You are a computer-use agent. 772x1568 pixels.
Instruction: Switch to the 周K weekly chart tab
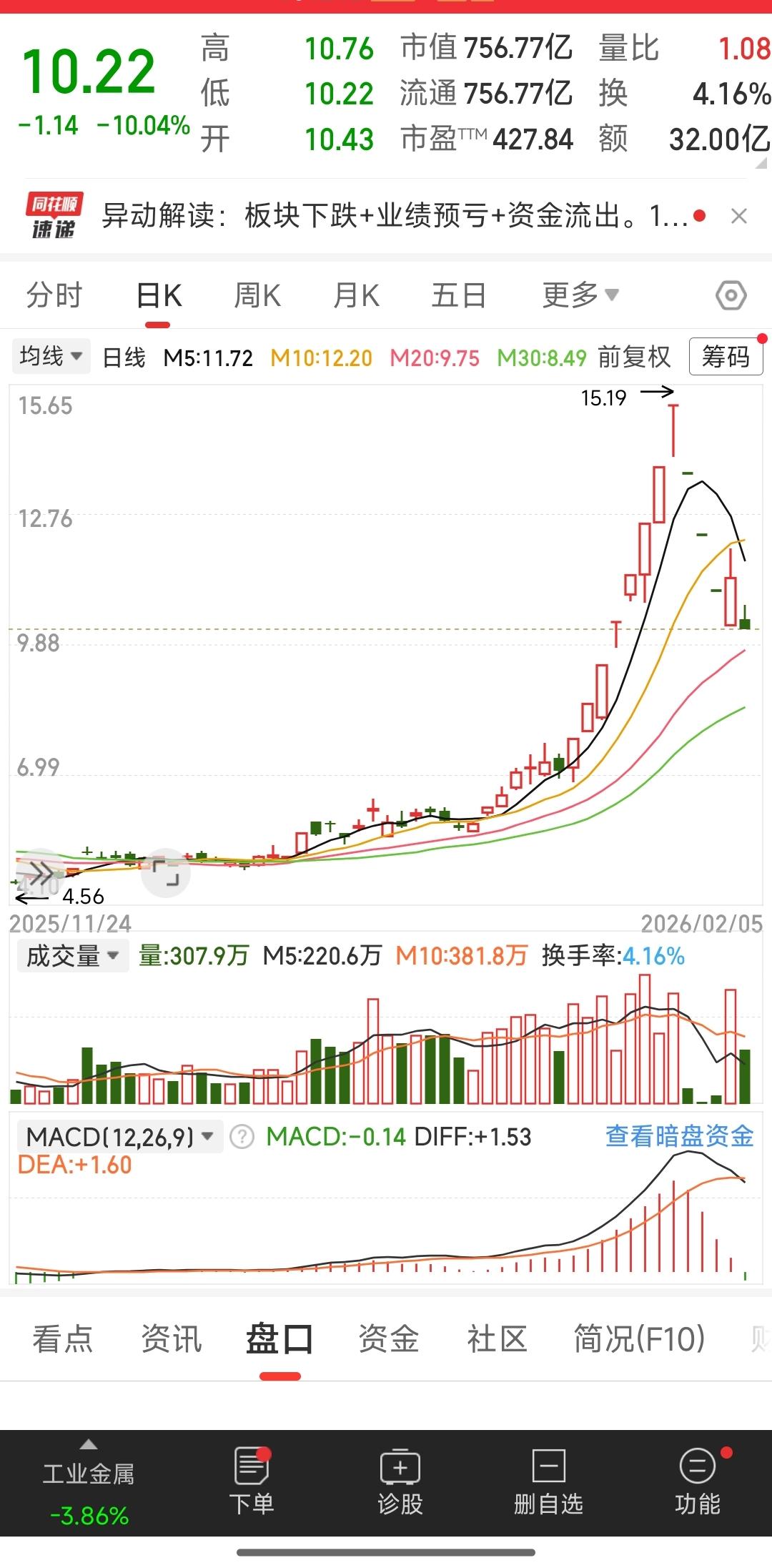[257, 295]
